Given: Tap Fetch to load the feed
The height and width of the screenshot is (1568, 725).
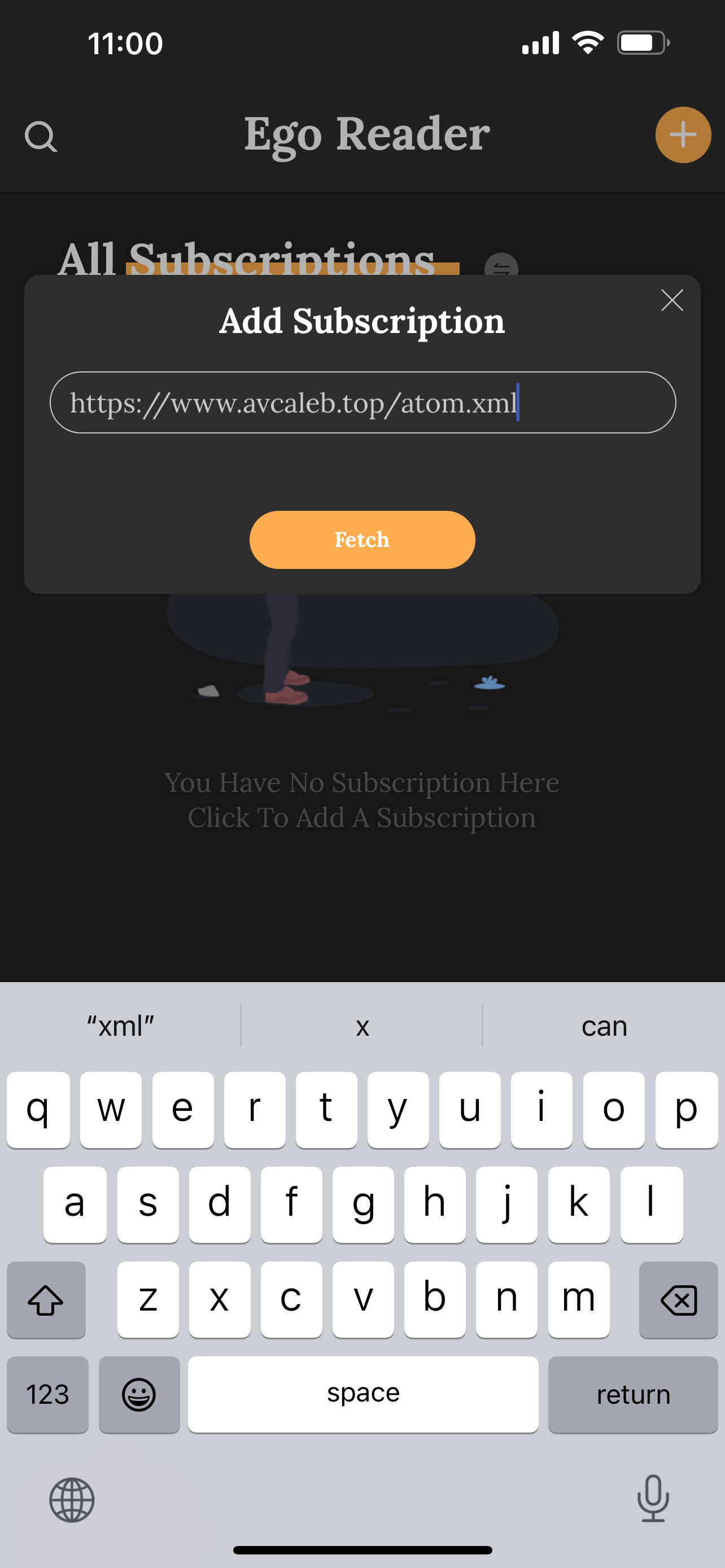Looking at the screenshot, I should coord(362,540).
